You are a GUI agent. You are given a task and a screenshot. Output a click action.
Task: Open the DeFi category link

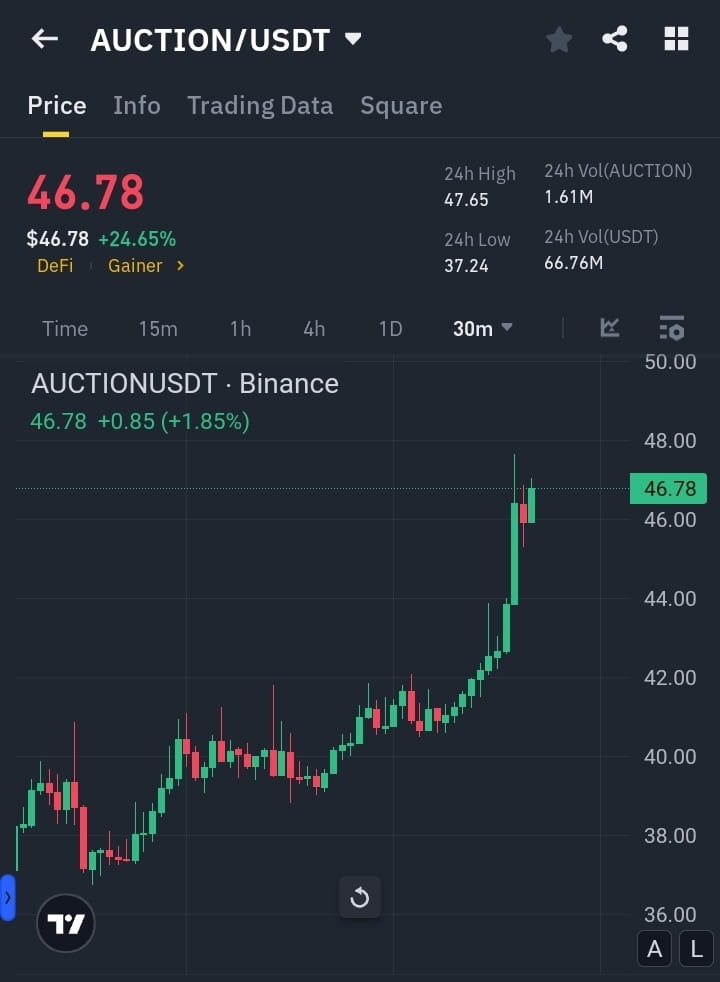55,266
